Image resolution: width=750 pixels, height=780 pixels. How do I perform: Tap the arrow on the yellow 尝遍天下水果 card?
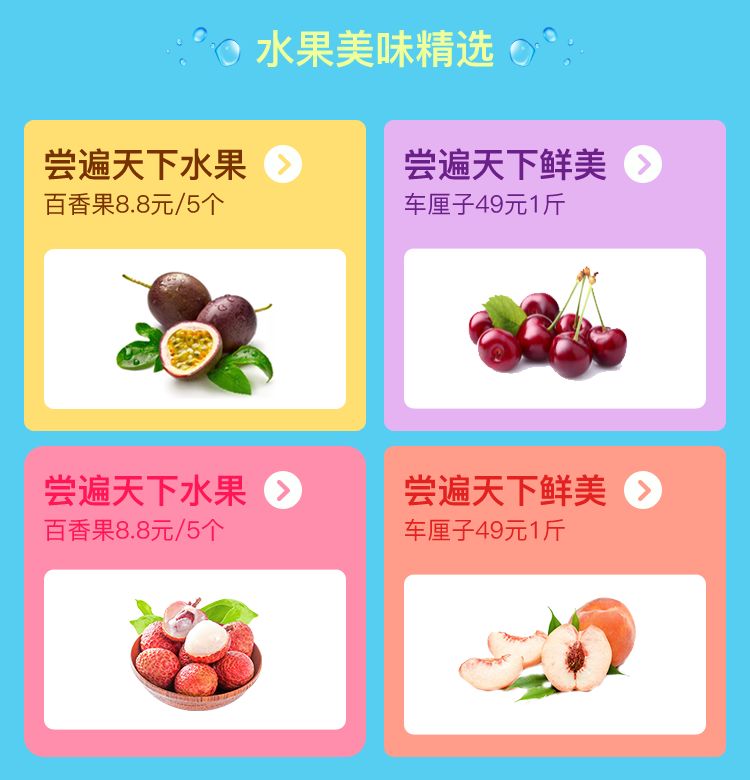[283, 165]
